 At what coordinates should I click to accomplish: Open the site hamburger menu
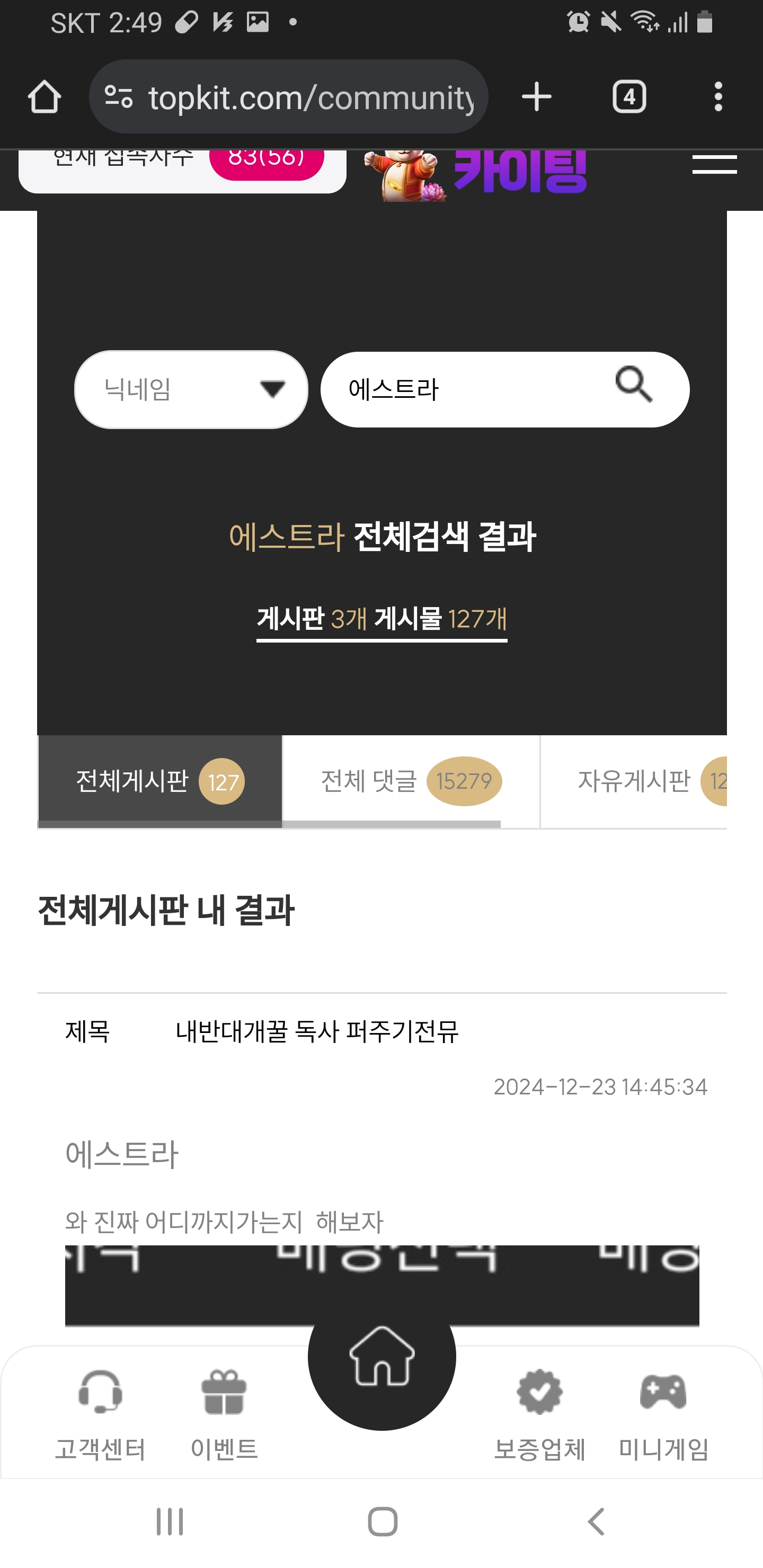(714, 164)
